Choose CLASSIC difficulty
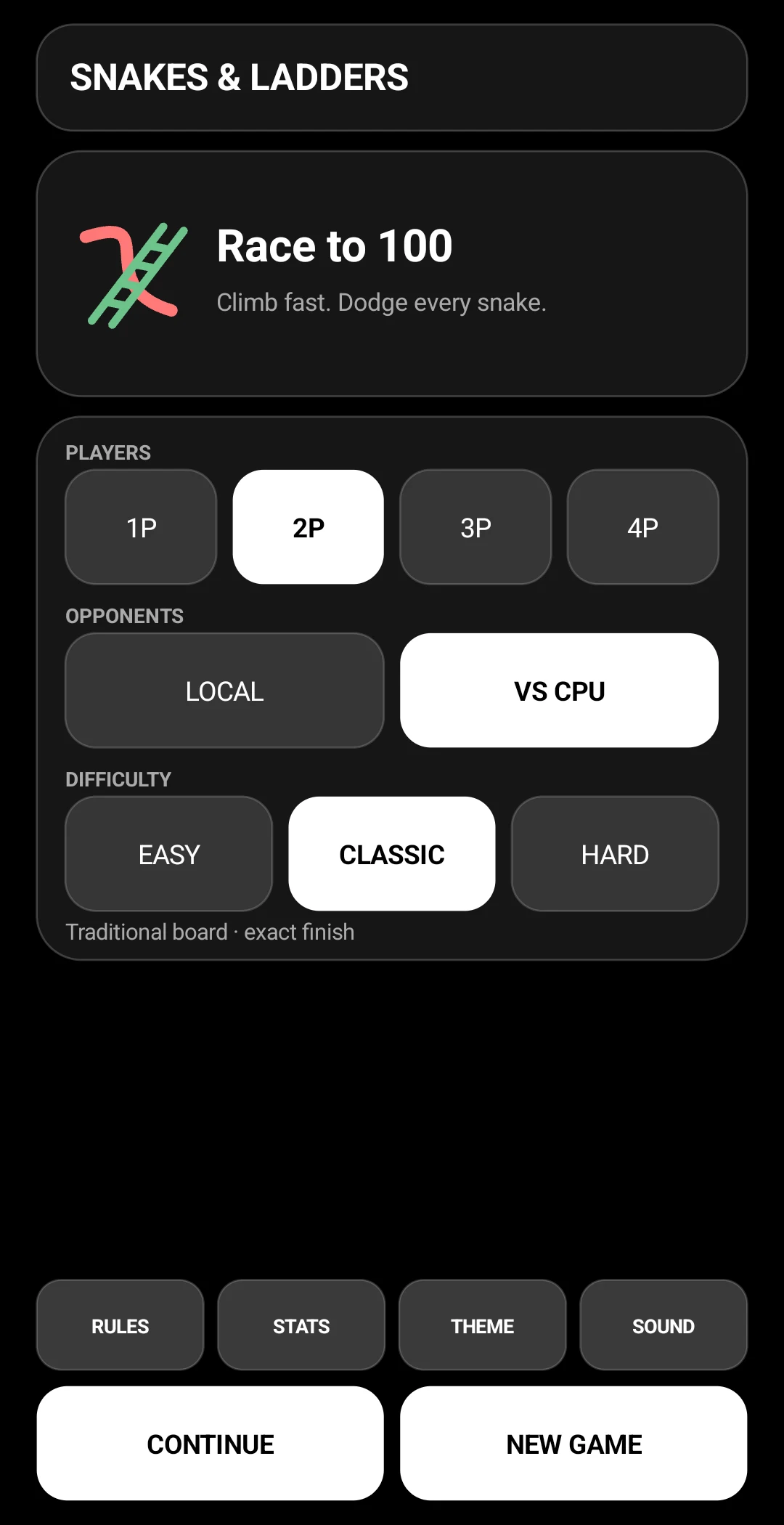Image resolution: width=784 pixels, height=1525 pixels. (x=392, y=854)
